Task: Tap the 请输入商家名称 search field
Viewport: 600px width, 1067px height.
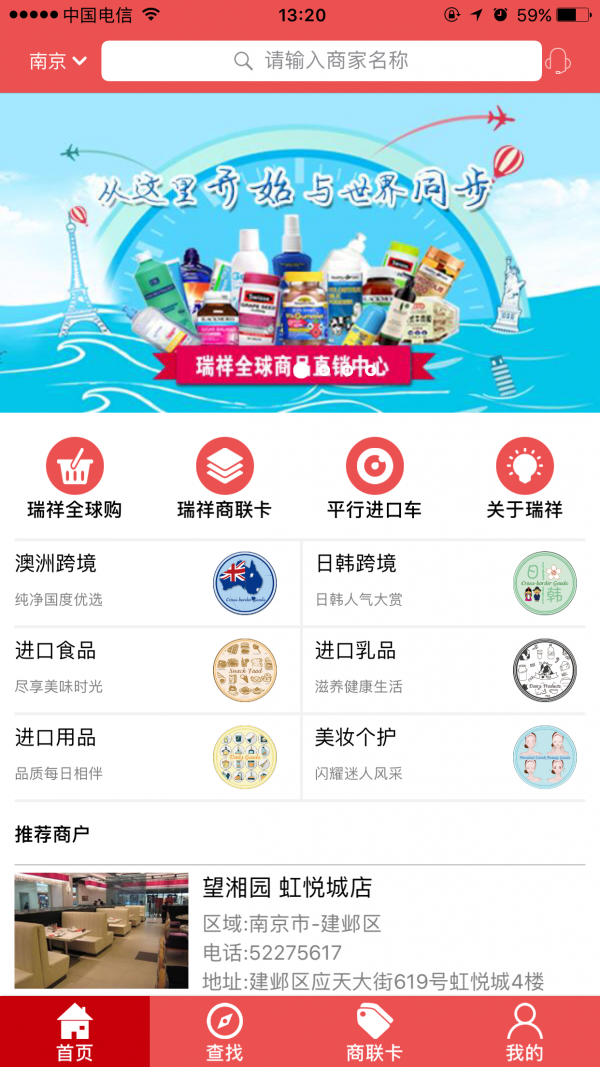Action: [x=321, y=61]
